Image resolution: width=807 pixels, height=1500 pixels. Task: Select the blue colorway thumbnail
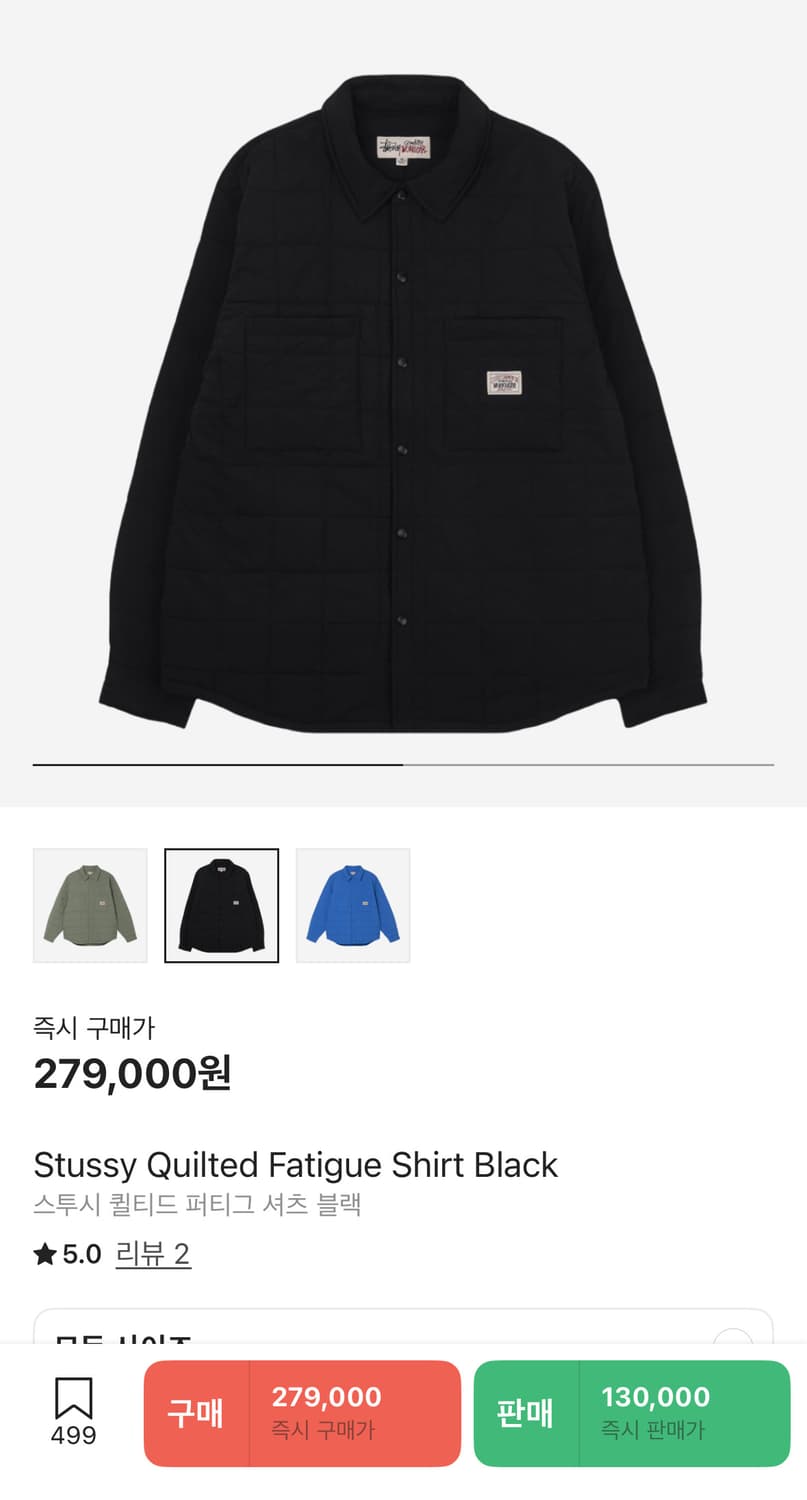353,904
